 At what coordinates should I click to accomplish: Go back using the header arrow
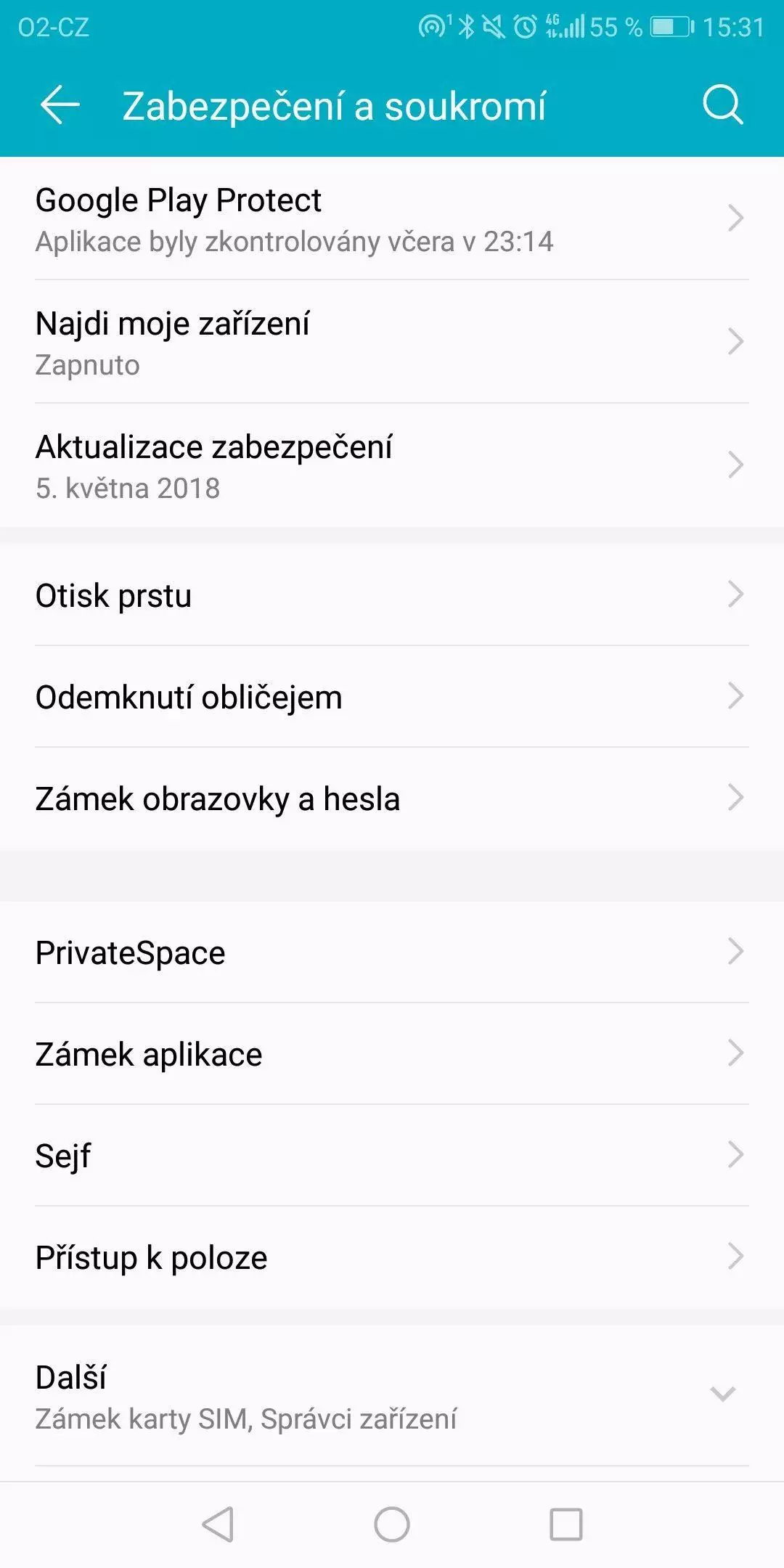coord(60,105)
